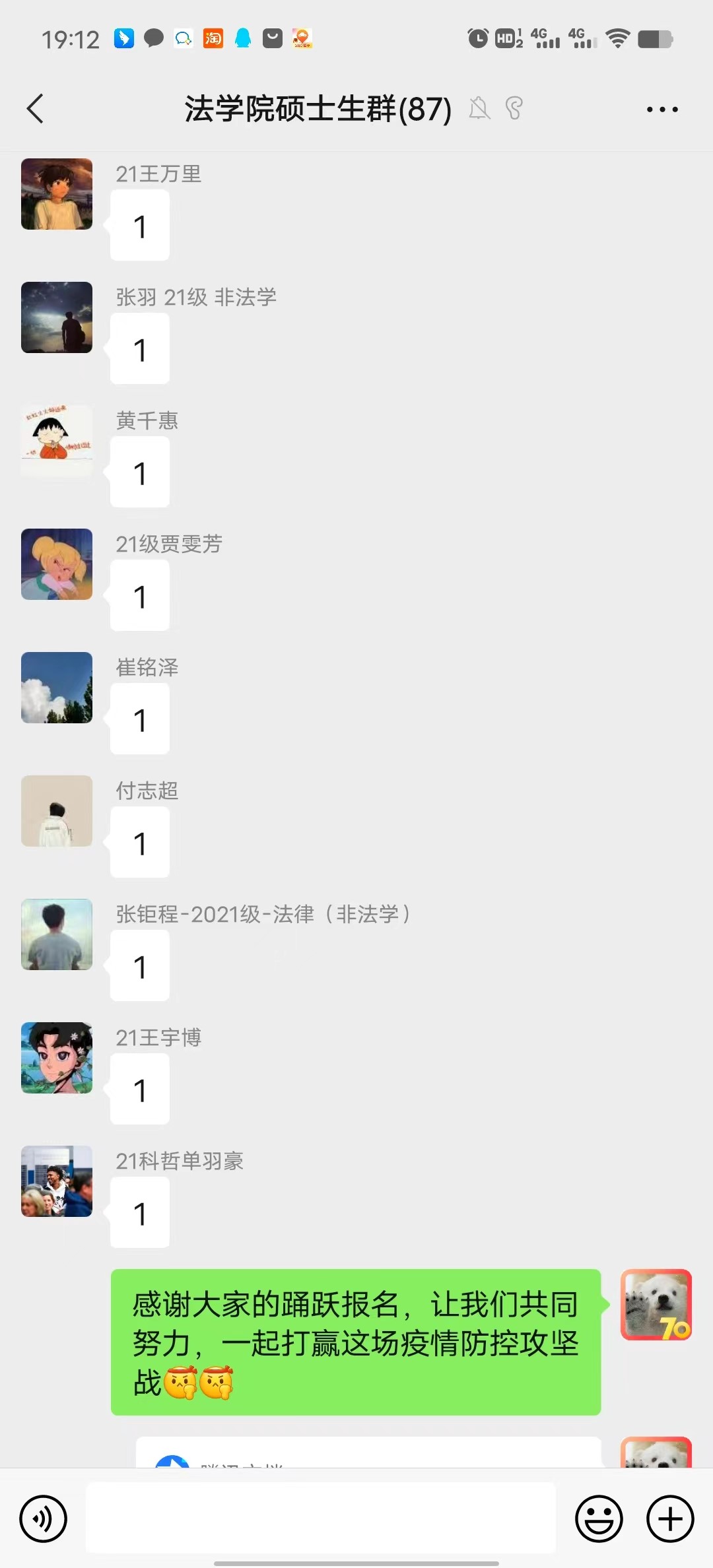Image resolution: width=713 pixels, height=1568 pixels.
Task: Focus the message text field
Action: [321, 1518]
